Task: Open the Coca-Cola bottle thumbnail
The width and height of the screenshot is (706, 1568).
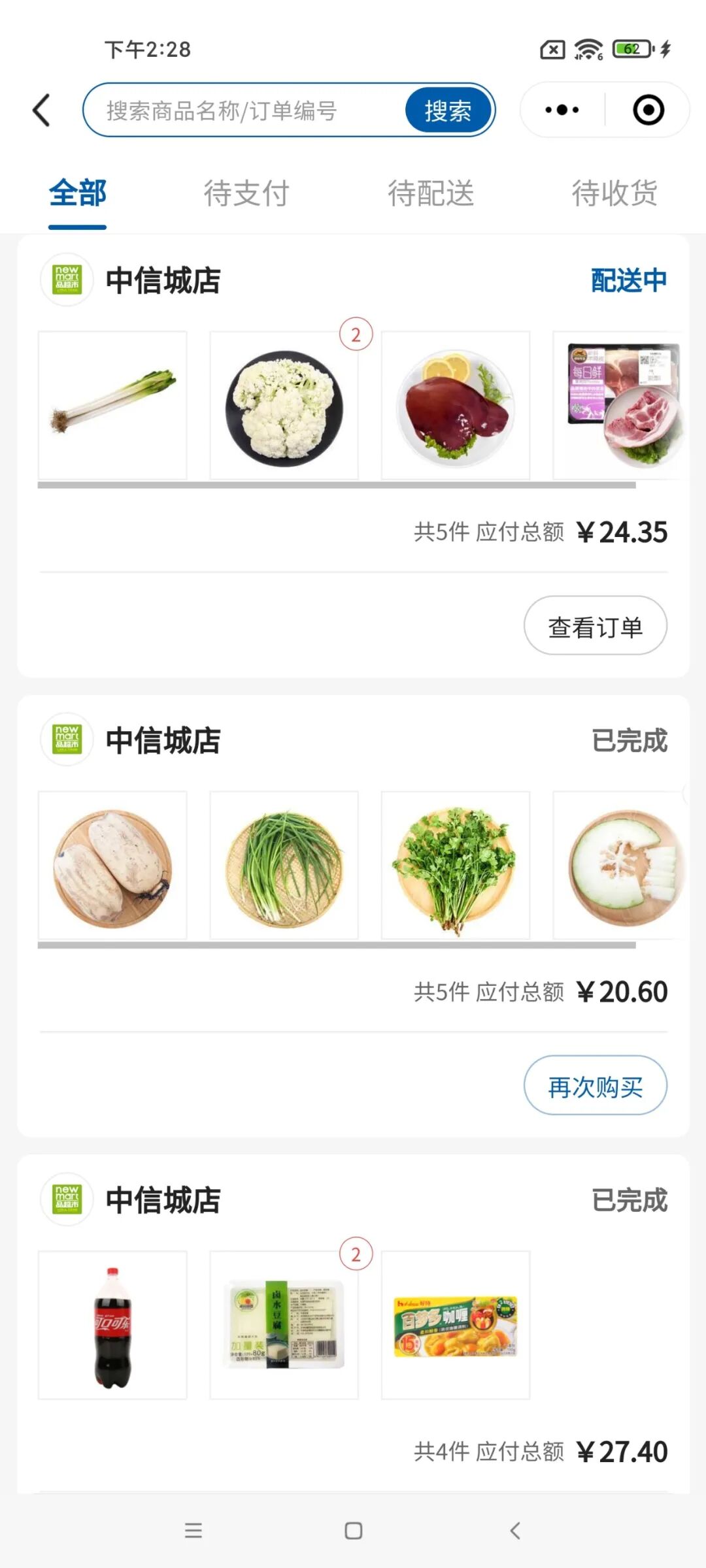Action: [x=112, y=1326]
